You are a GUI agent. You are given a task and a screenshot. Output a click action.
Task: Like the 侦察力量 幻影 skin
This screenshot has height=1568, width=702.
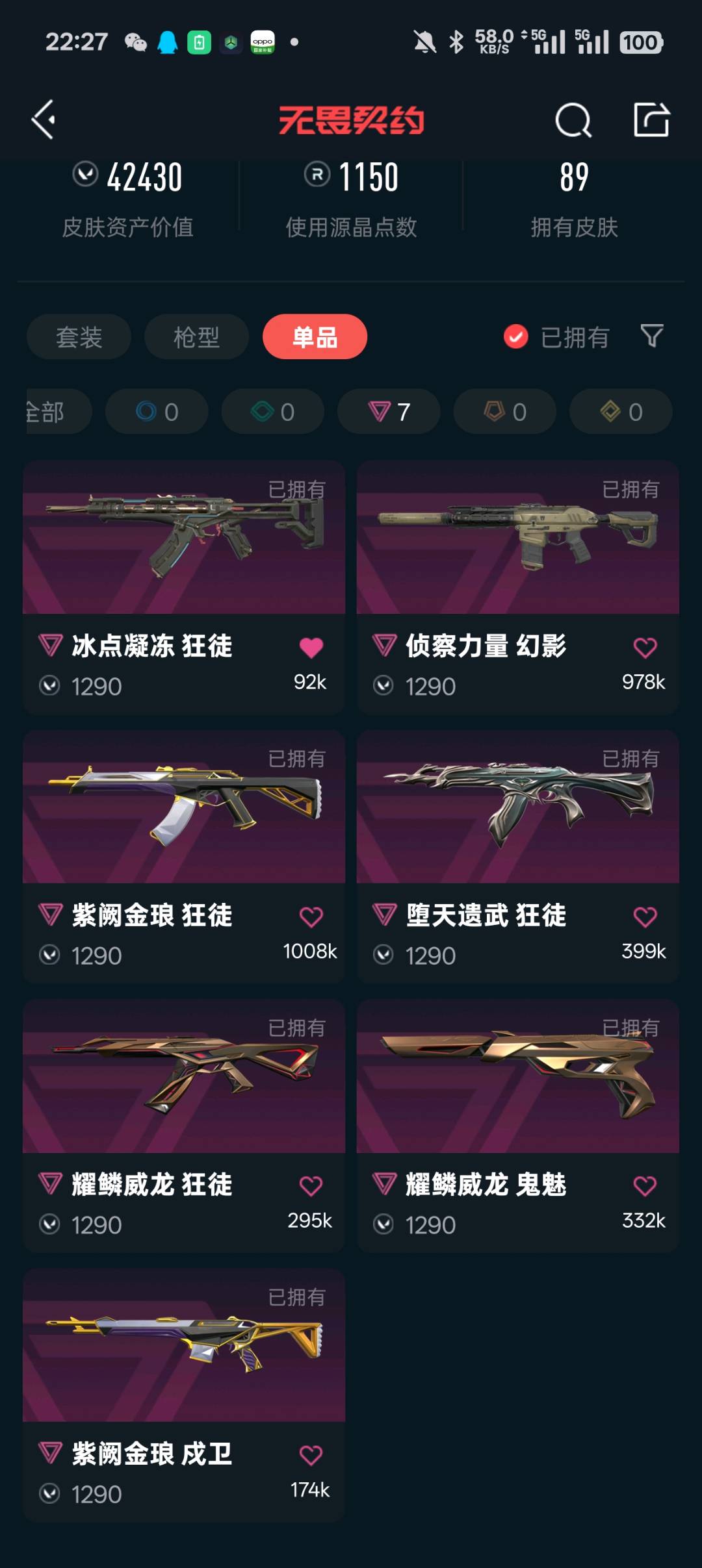coord(645,647)
